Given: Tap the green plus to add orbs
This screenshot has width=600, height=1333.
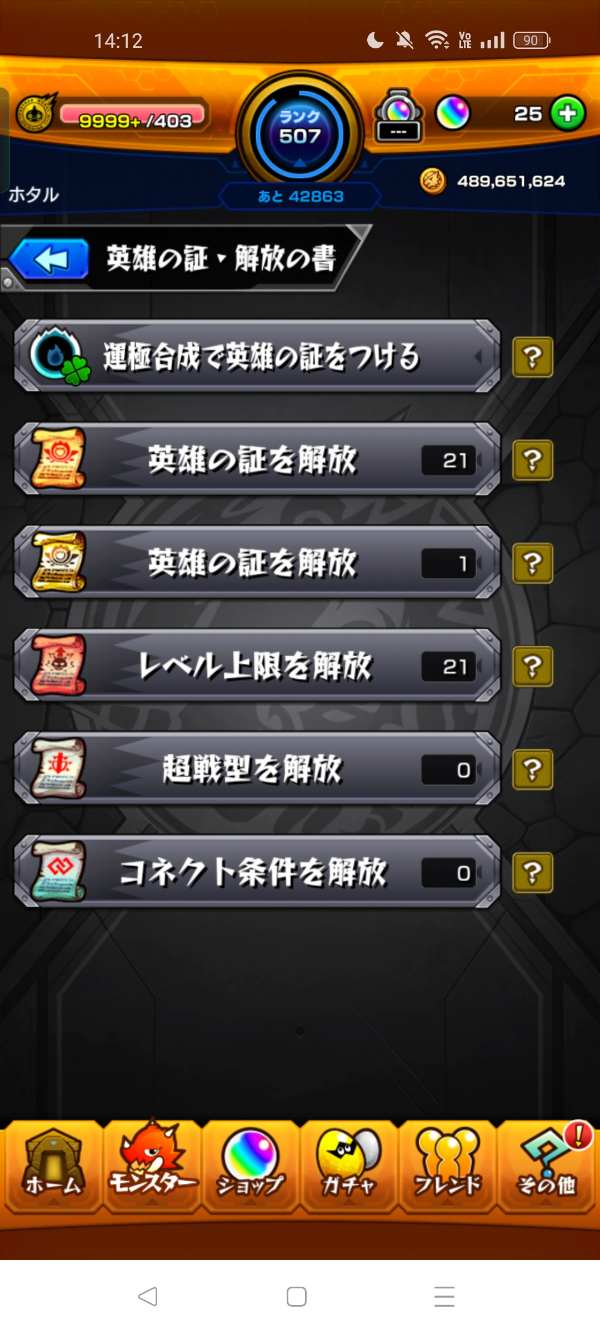Looking at the screenshot, I should point(567,114).
